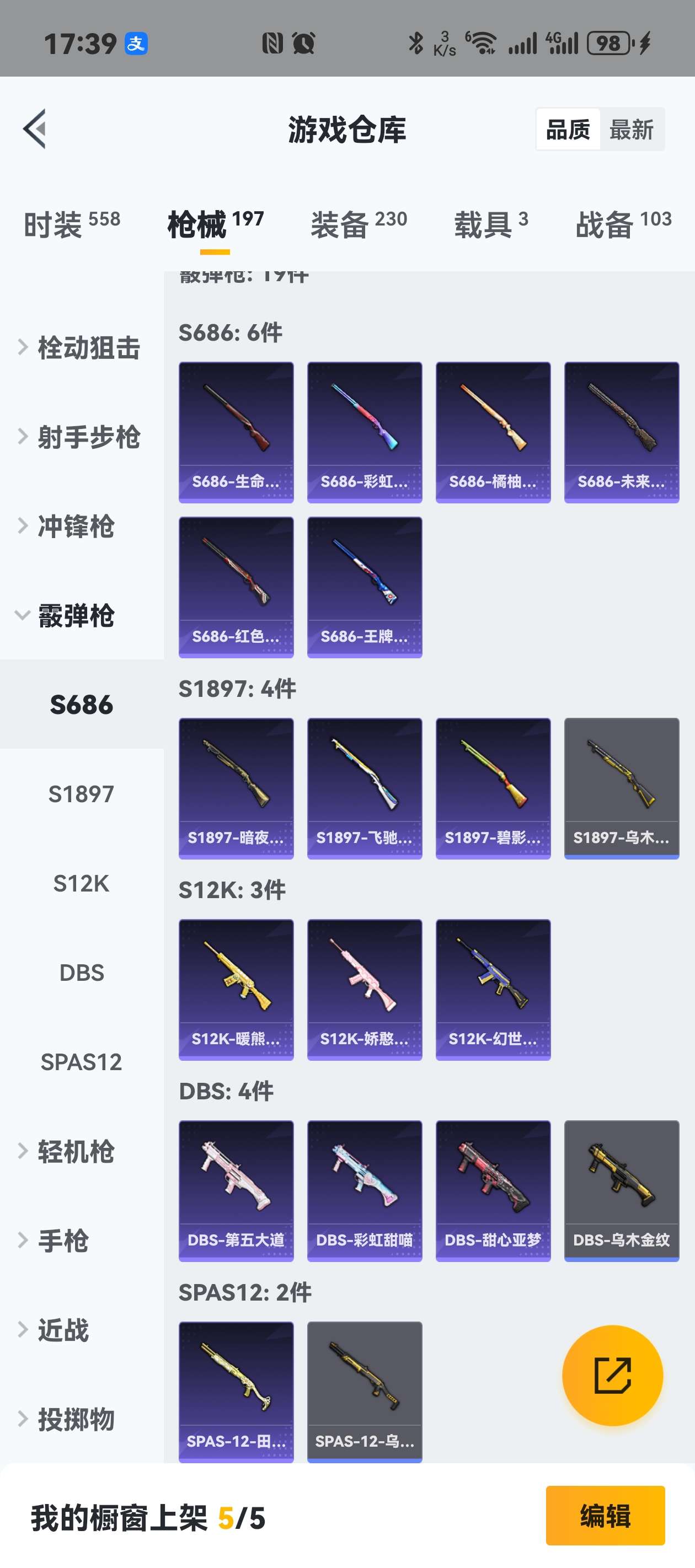Go back using the top-left arrow
The image size is (695, 1568).
35,129
